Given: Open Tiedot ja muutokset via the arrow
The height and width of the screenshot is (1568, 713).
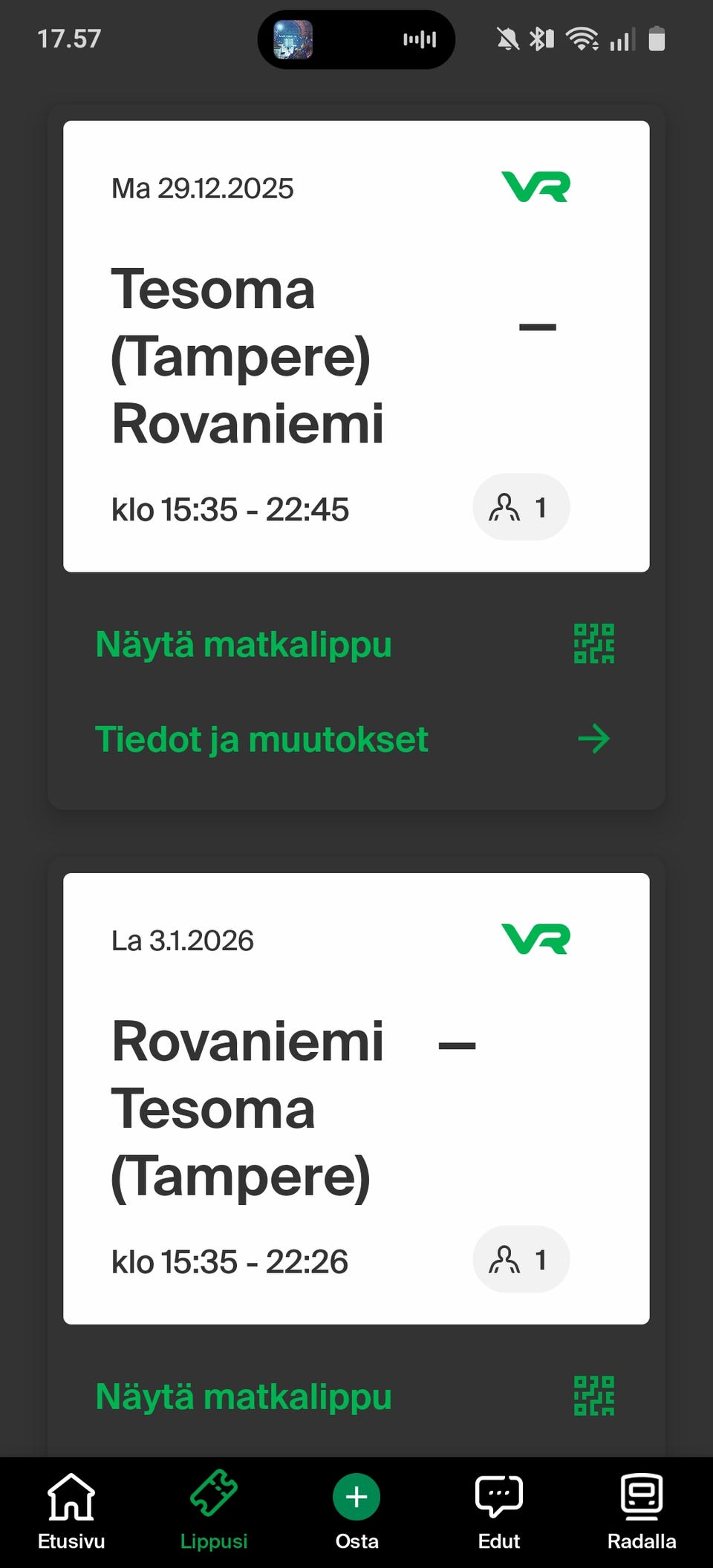Looking at the screenshot, I should [x=593, y=739].
